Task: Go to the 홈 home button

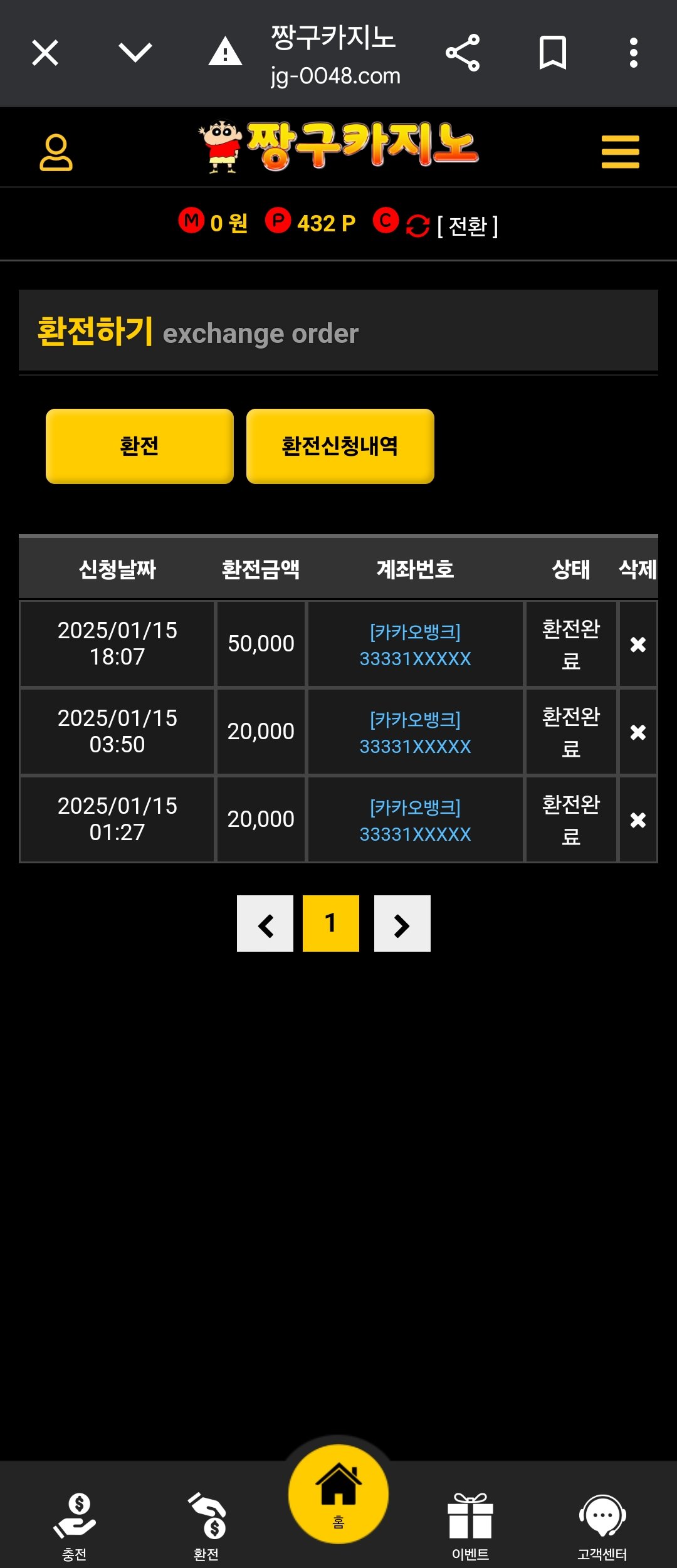Action: (338, 1493)
